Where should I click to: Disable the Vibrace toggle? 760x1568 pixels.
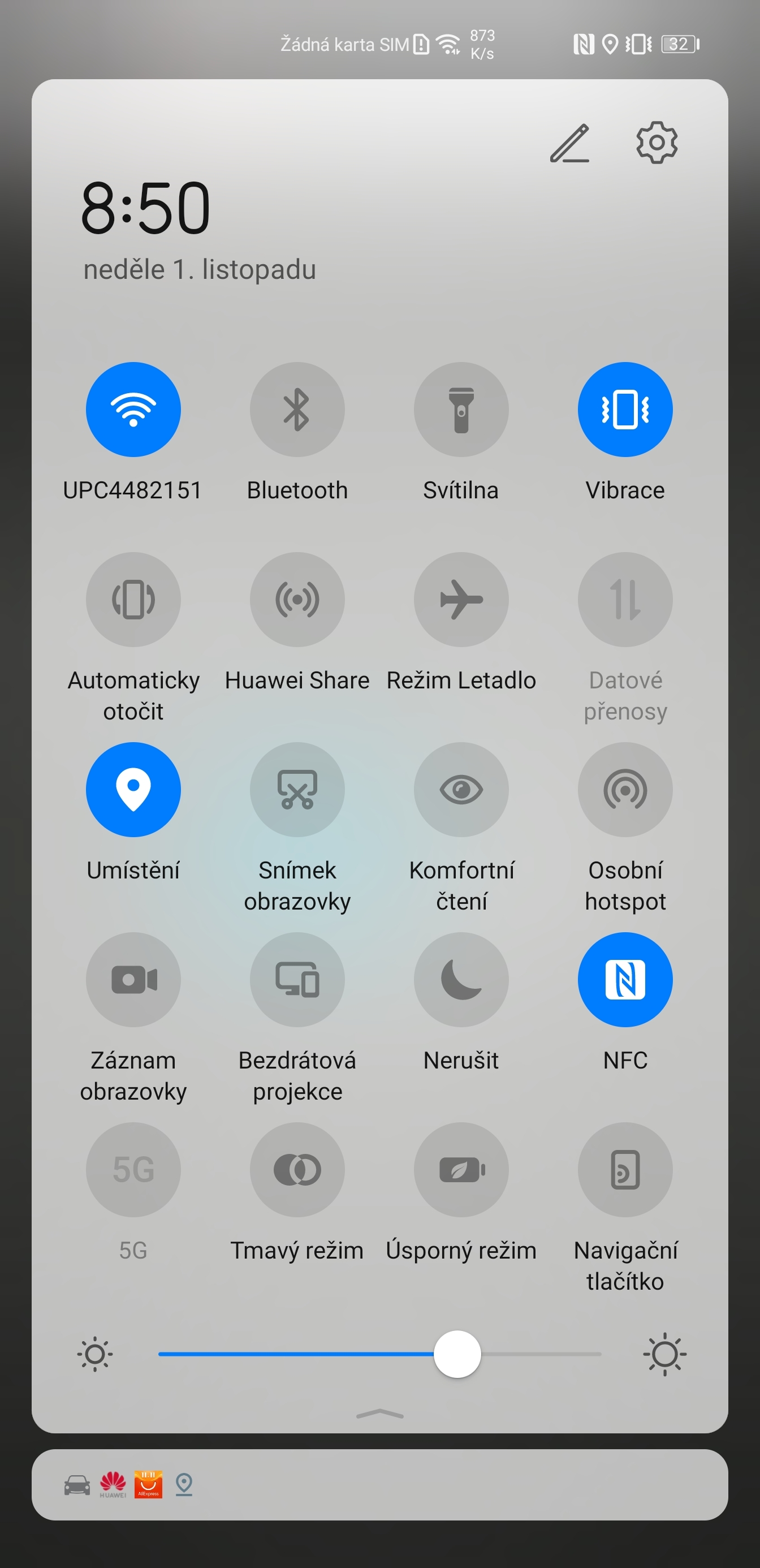[625, 409]
